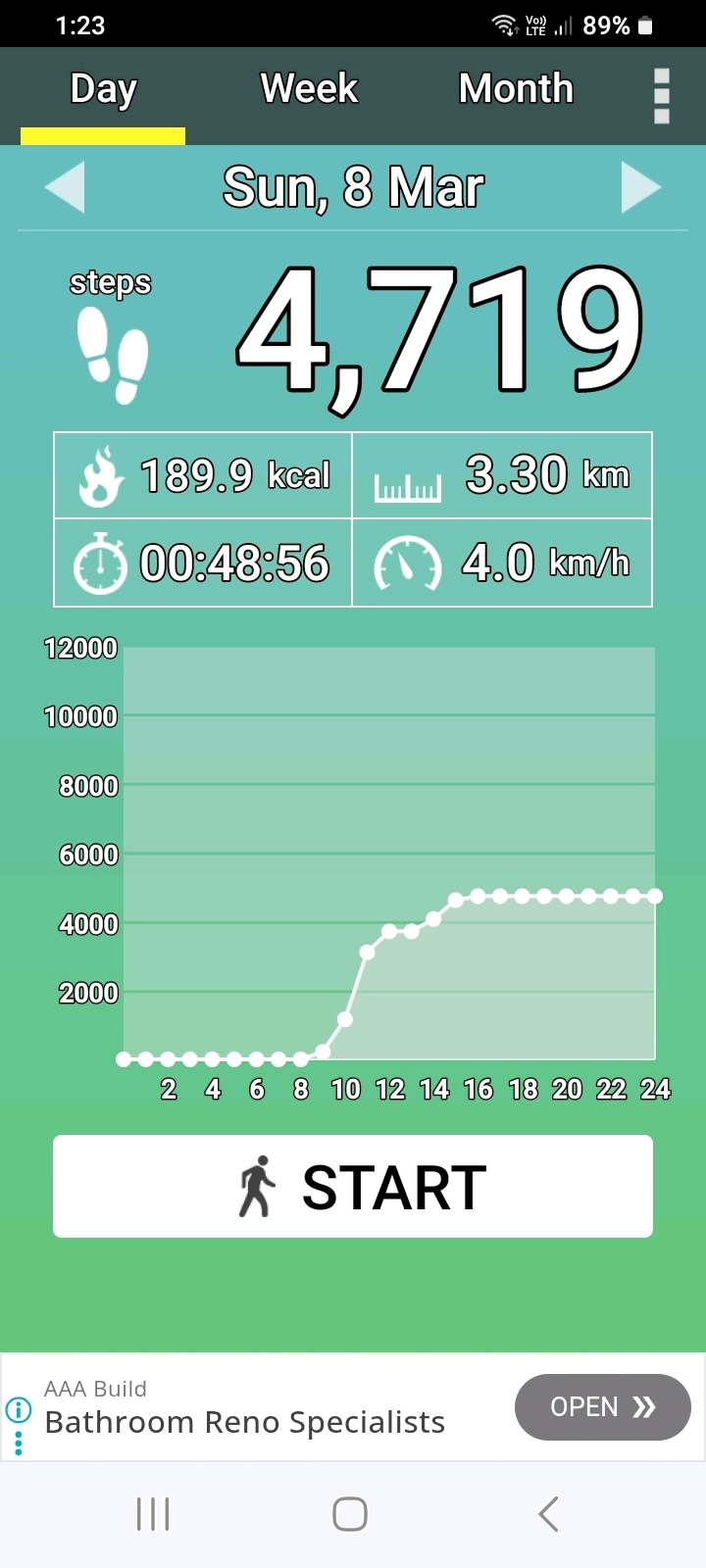The image size is (706, 1568).
Task: Open recent apps from navigation bar
Action: [153, 1514]
